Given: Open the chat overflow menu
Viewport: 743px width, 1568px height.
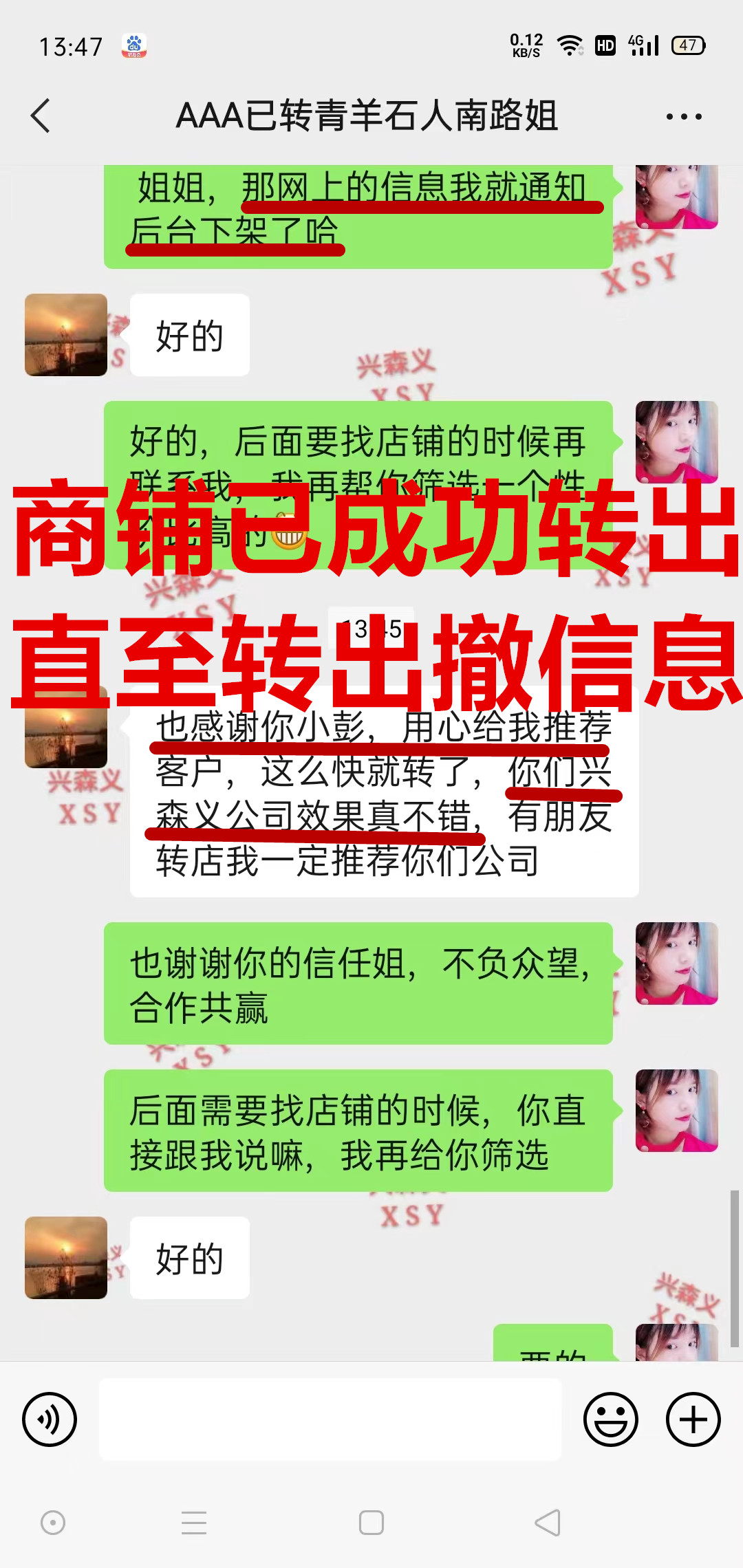Looking at the screenshot, I should (x=684, y=116).
